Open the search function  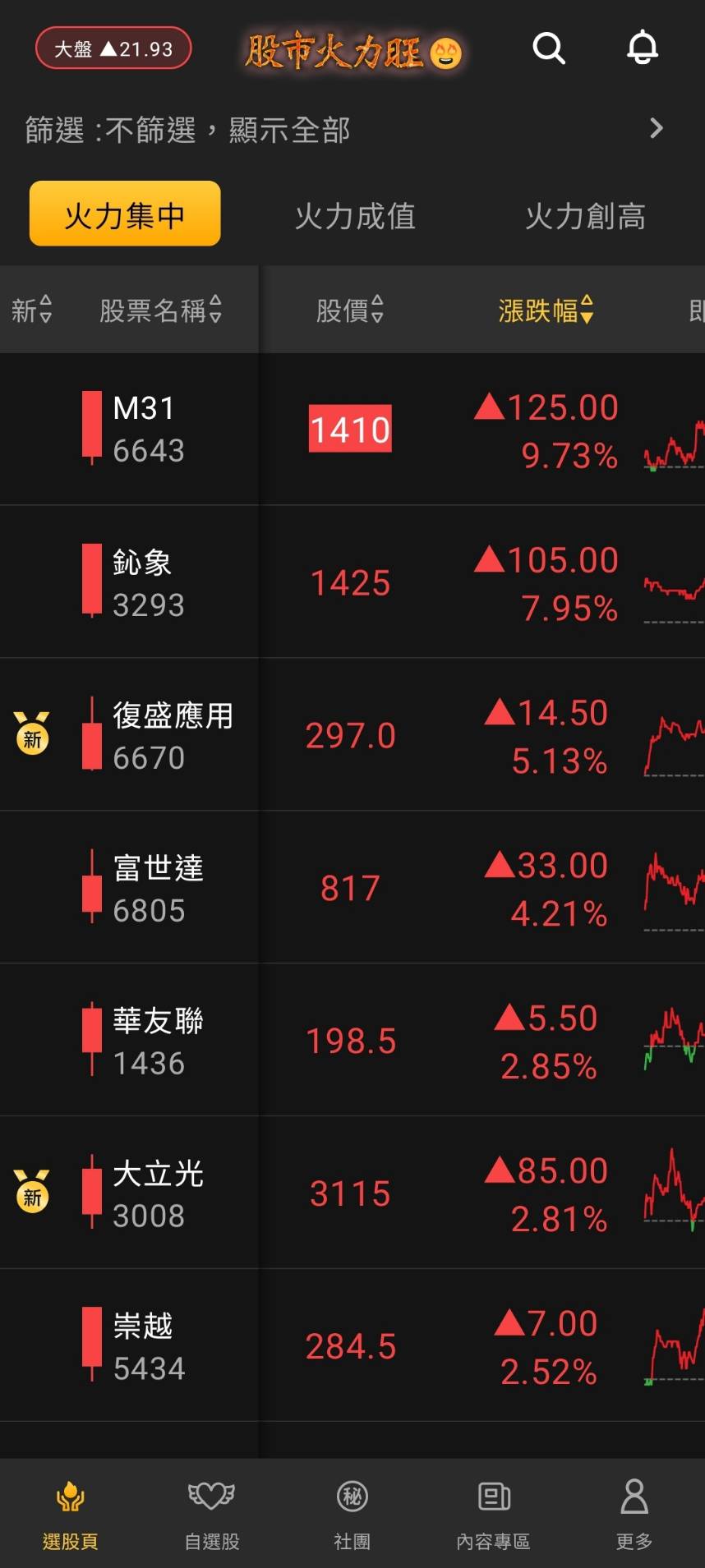pyautogui.click(x=549, y=48)
